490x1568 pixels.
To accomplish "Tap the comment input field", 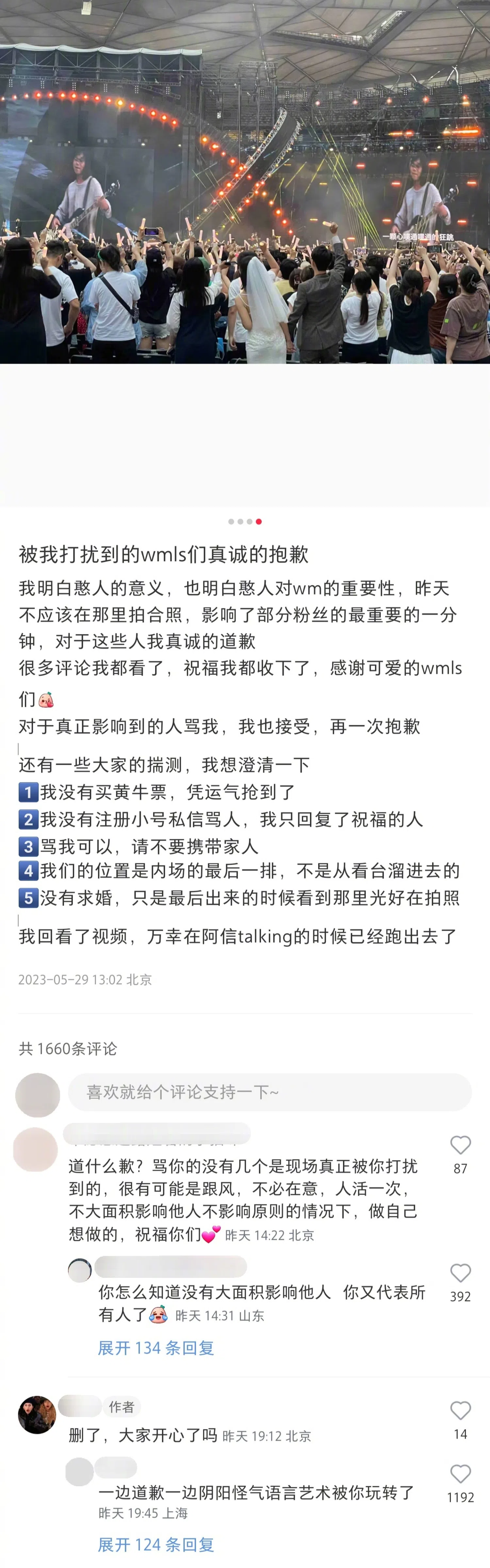I will click(x=269, y=1092).
